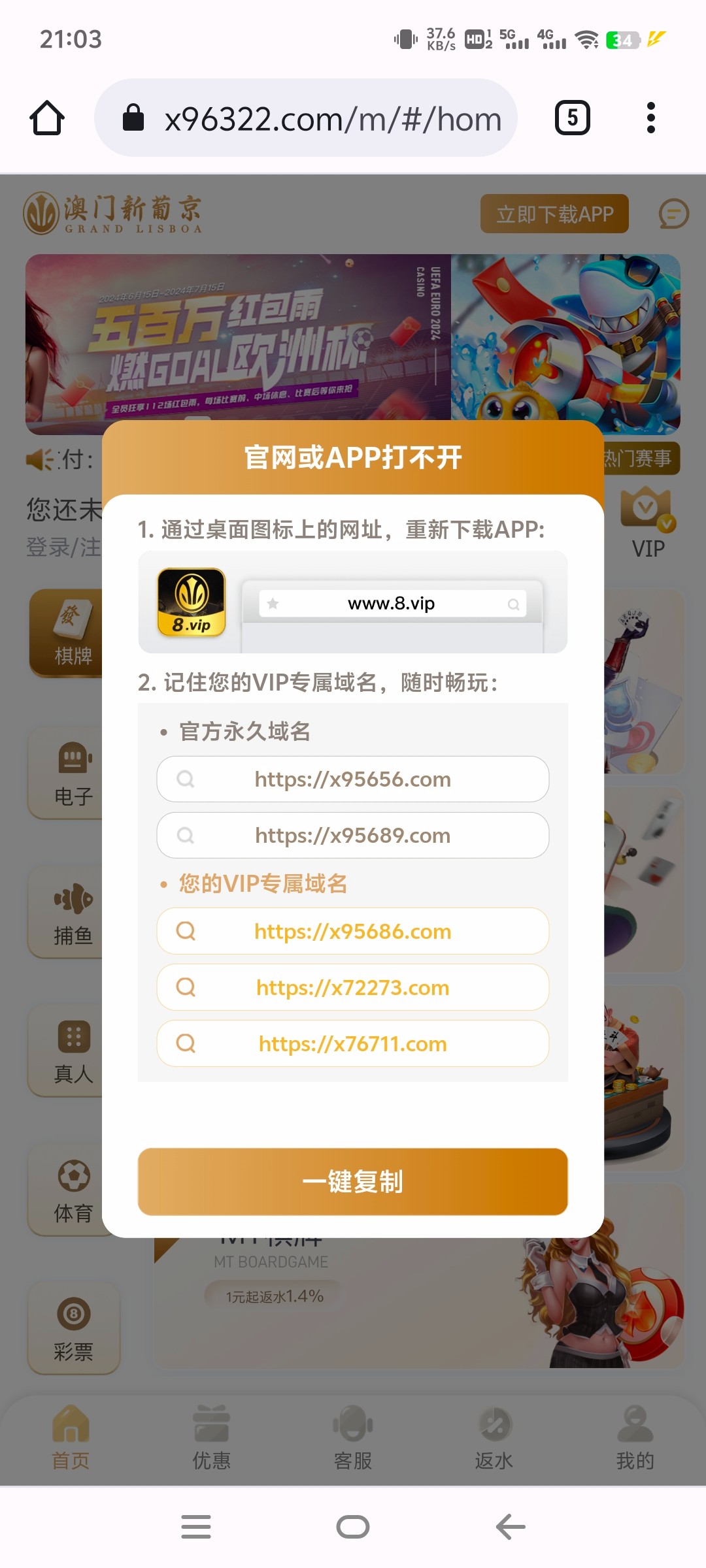This screenshot has height=1568, width=706.
Task: Open the https://x95656.com domain link
Action: click(352, 779)
